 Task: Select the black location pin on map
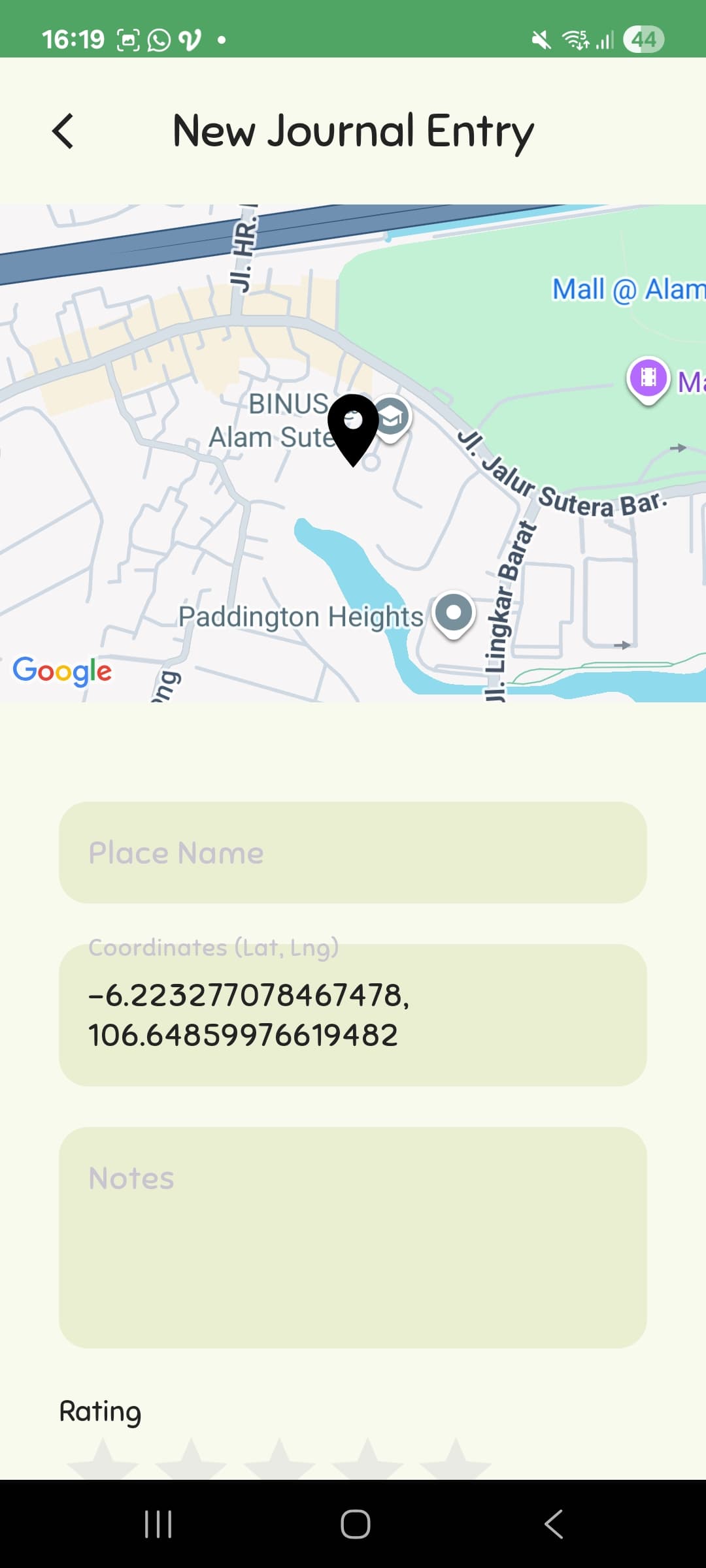pos(353,425)
